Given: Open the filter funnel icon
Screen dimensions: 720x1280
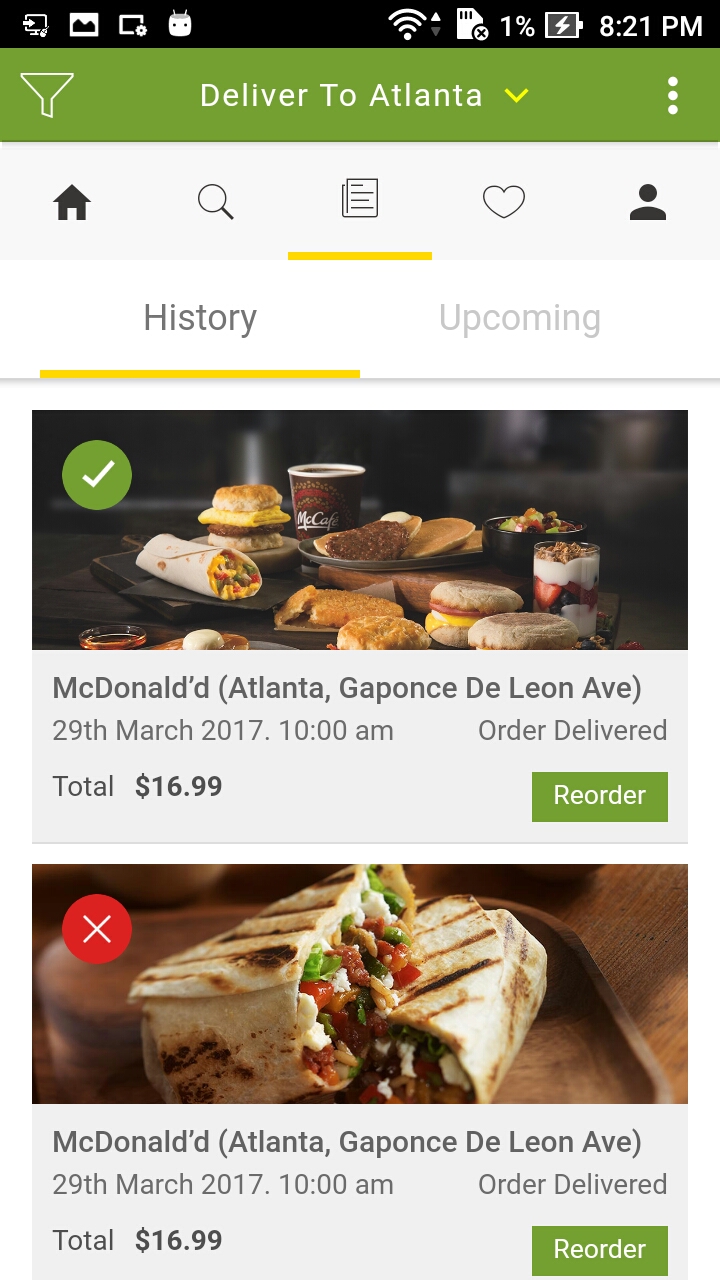Looking at the screenshot, I should (x=47, y=95).
